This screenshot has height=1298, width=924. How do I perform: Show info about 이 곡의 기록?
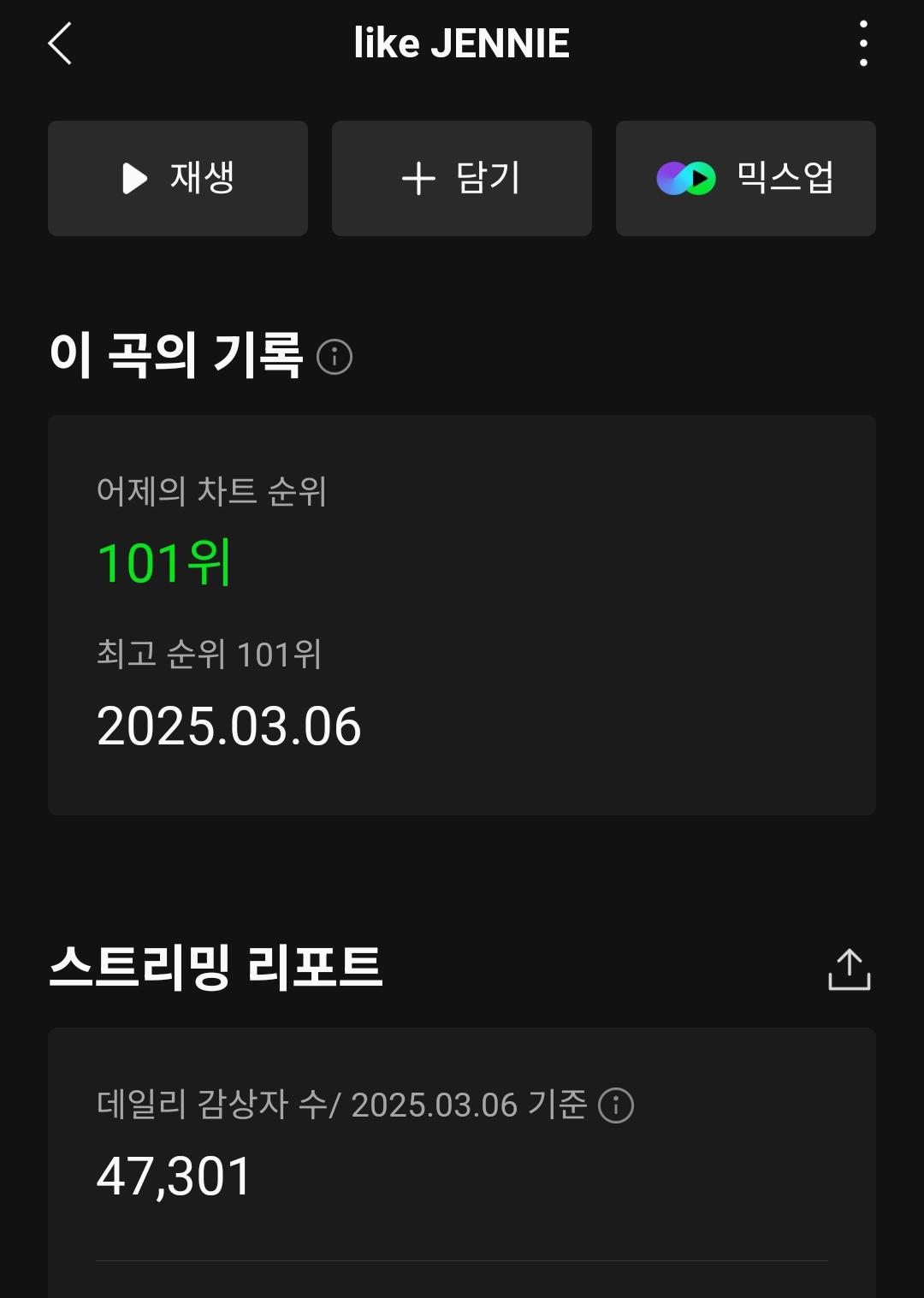coord(335,357)
